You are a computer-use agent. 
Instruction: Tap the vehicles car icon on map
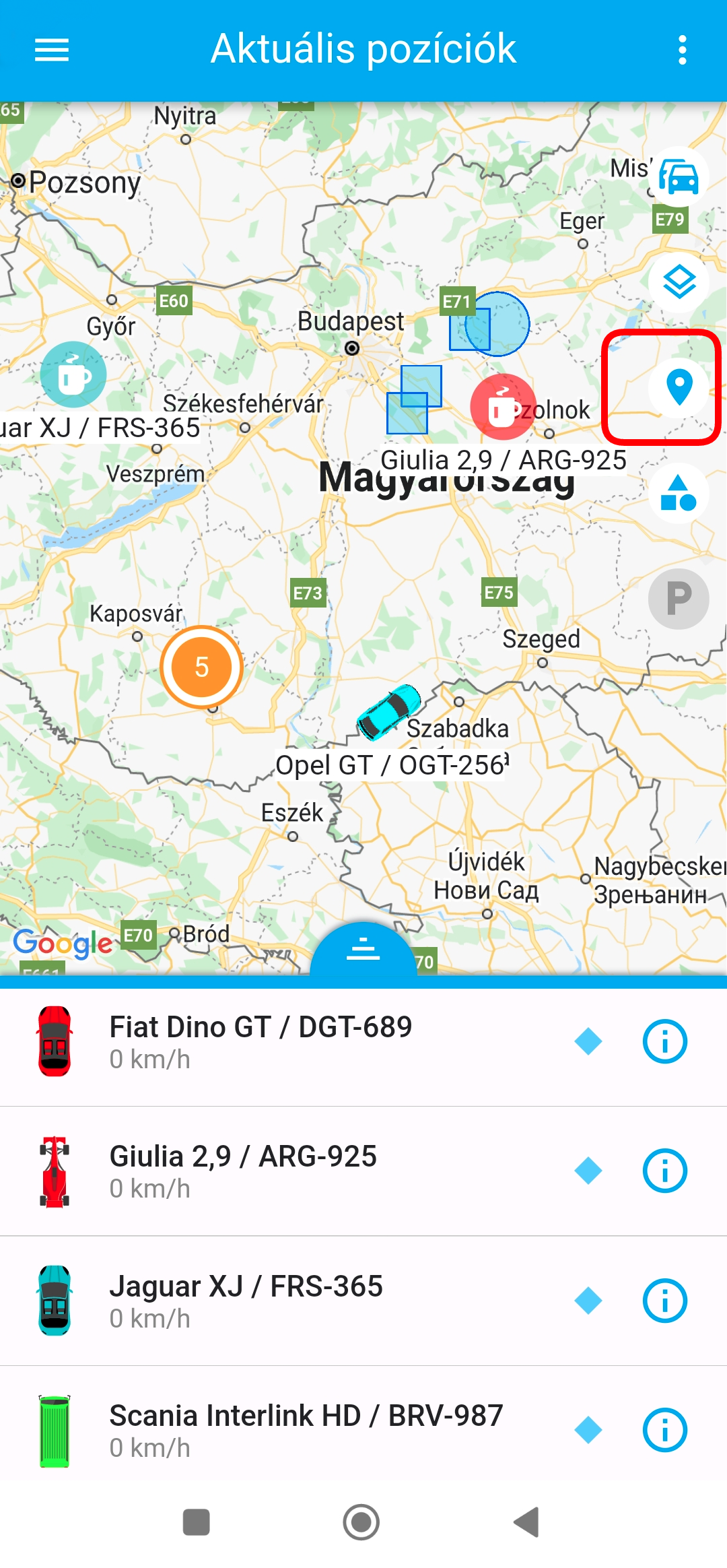click(x=679, y=177)
